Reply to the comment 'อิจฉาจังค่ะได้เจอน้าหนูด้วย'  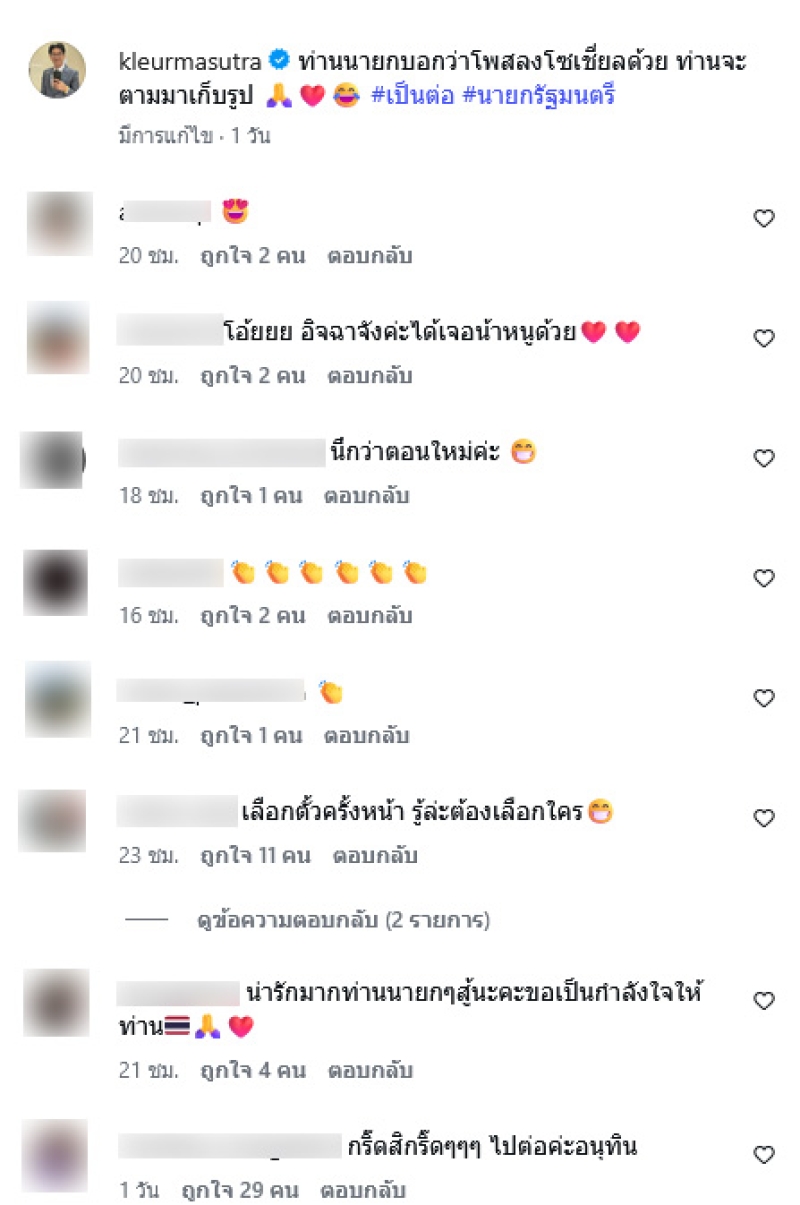click(369, 376)
